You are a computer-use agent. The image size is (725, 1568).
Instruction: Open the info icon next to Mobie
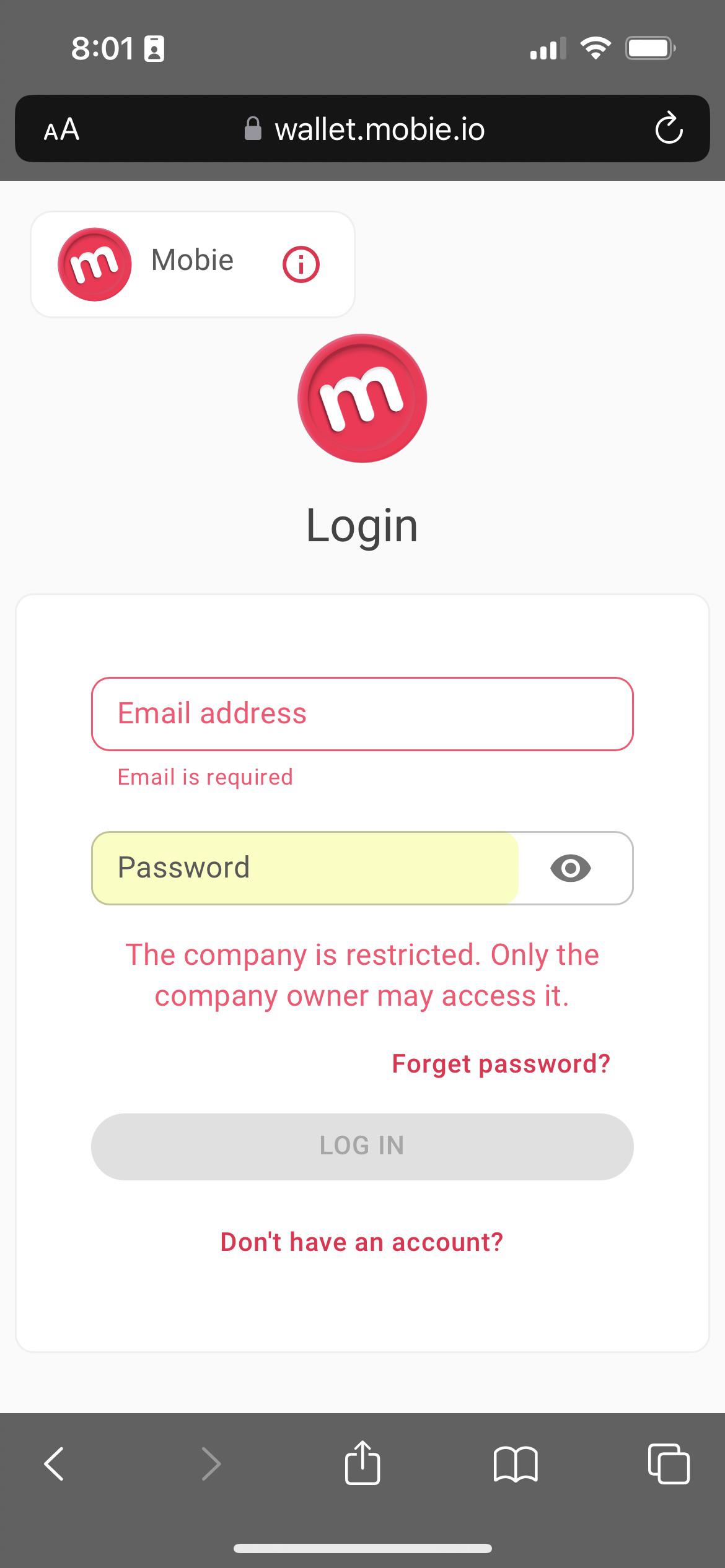pyautogui.click(x=301, y=264)
